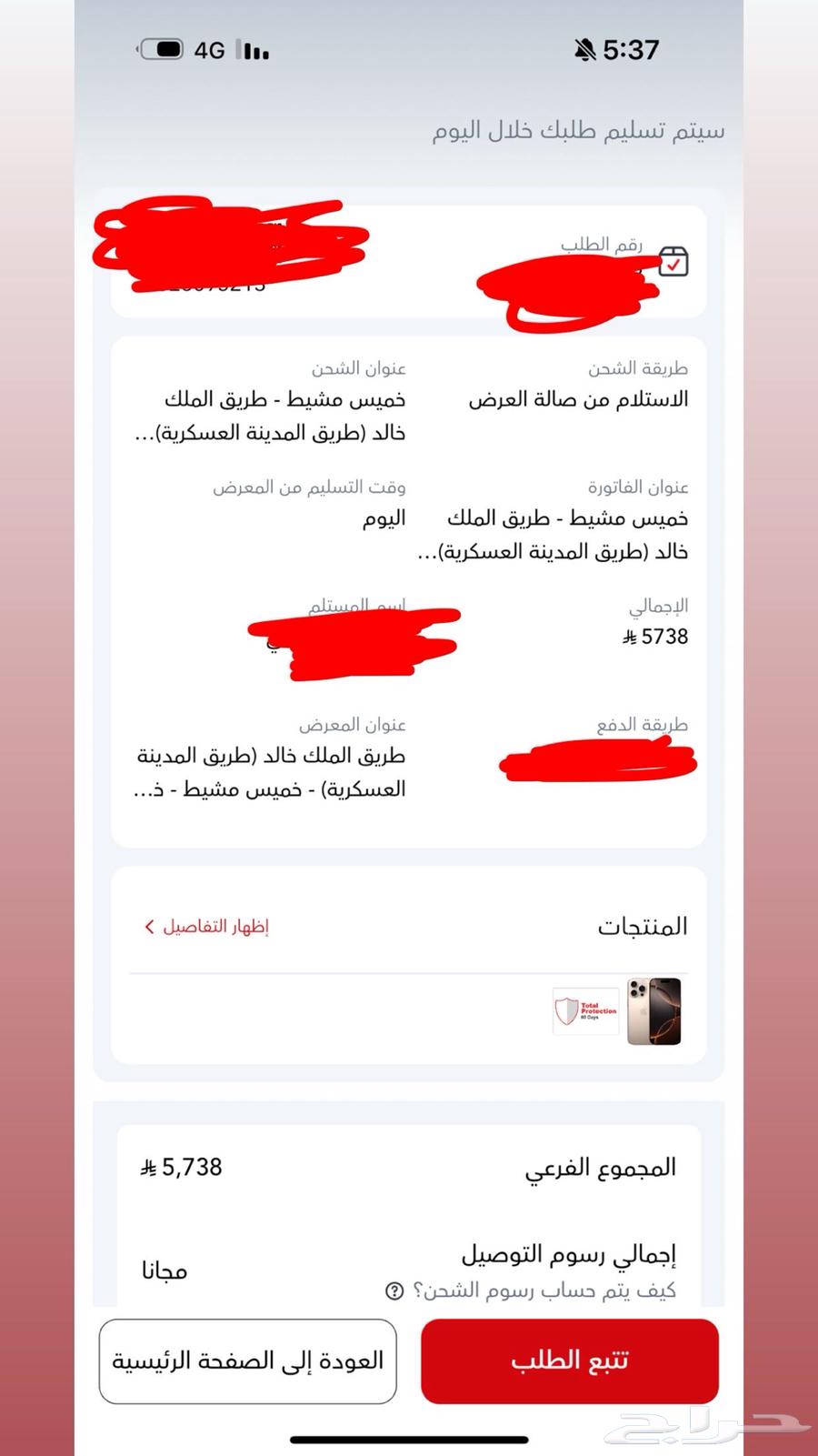
Task: Tap the تتبع الطلب button
Action: (570, 1359)
